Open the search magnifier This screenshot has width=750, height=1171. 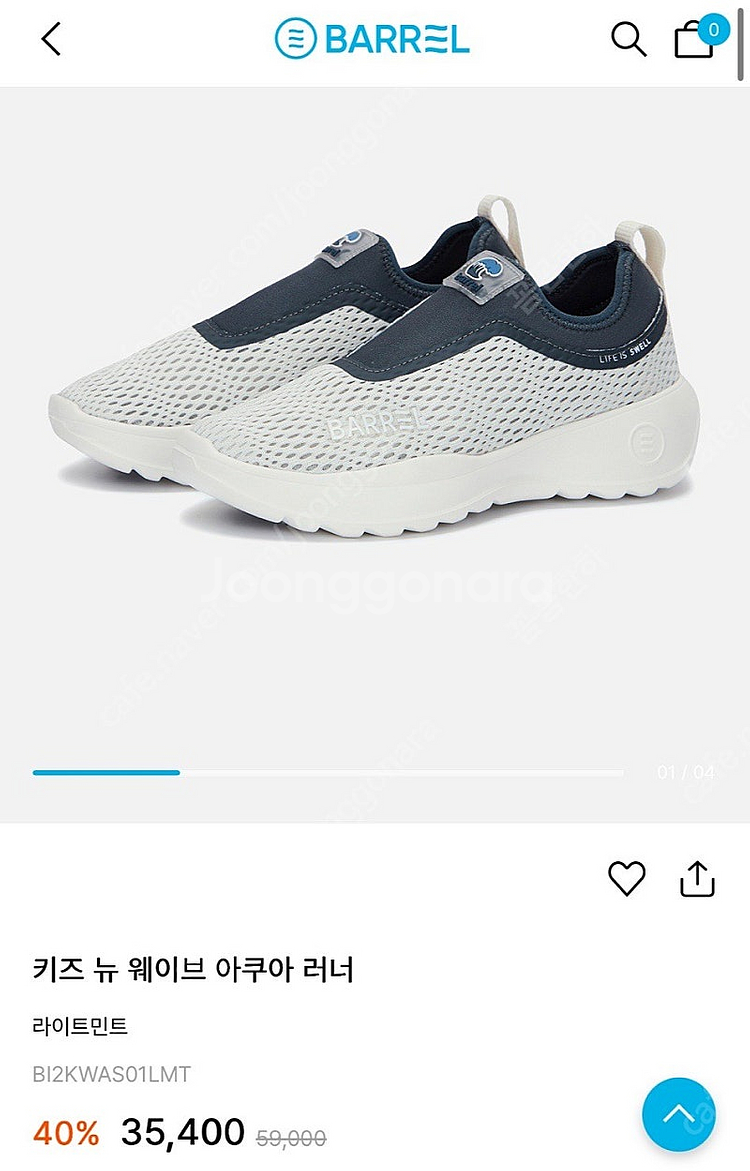[628, 39]
